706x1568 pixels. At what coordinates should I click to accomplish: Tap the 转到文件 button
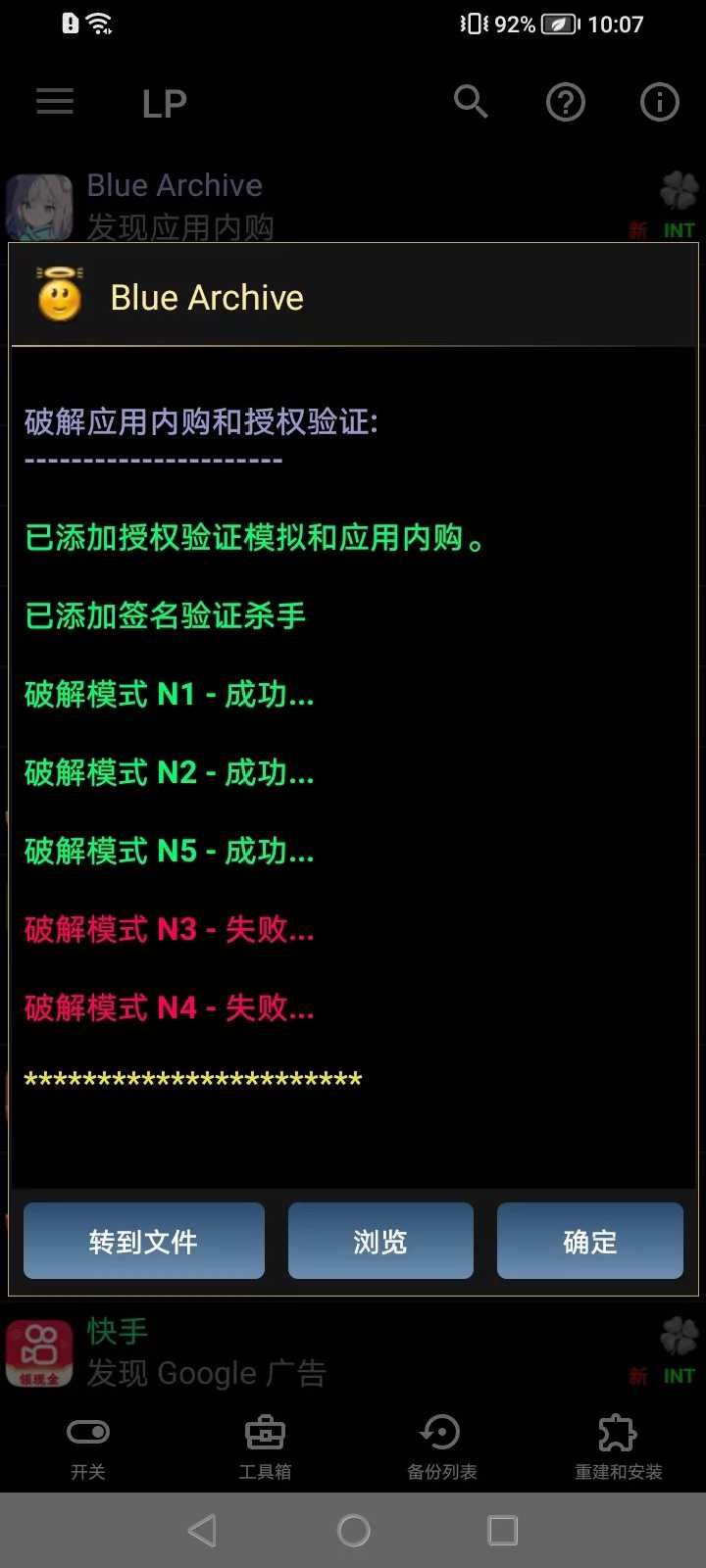[x=144, y=1241]
